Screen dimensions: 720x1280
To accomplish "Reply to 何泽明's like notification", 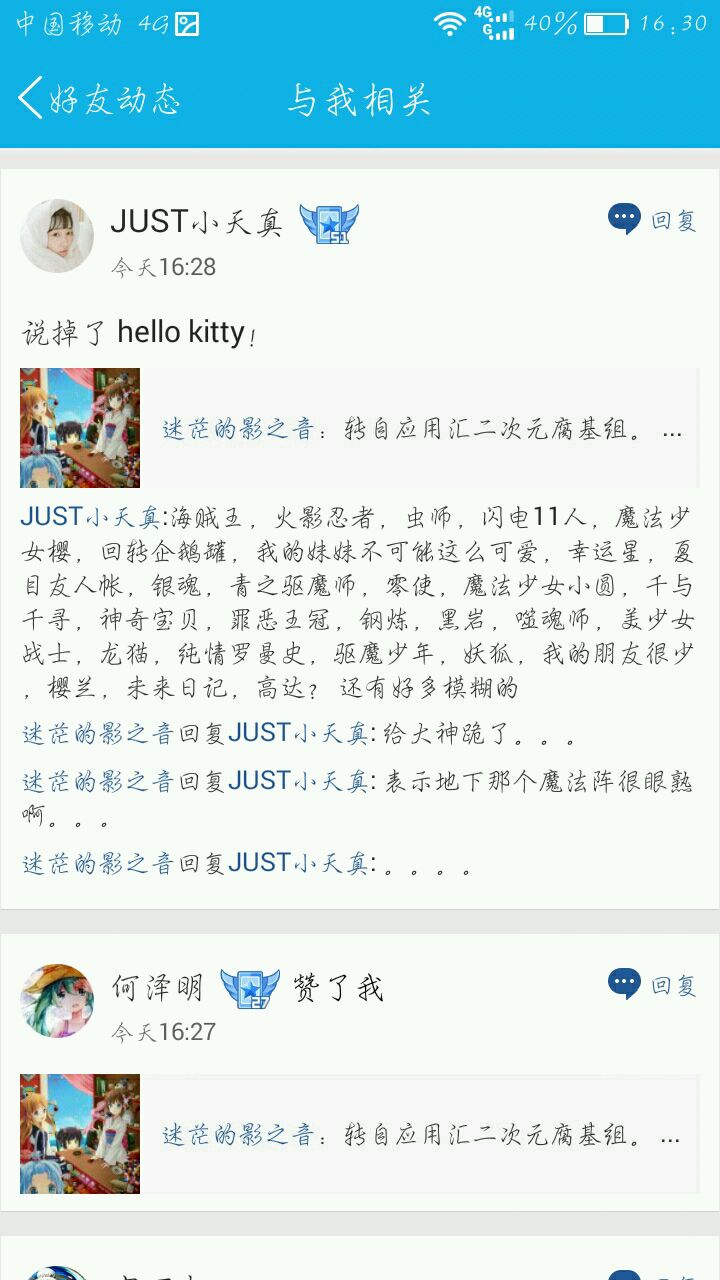I will [652, 985].
